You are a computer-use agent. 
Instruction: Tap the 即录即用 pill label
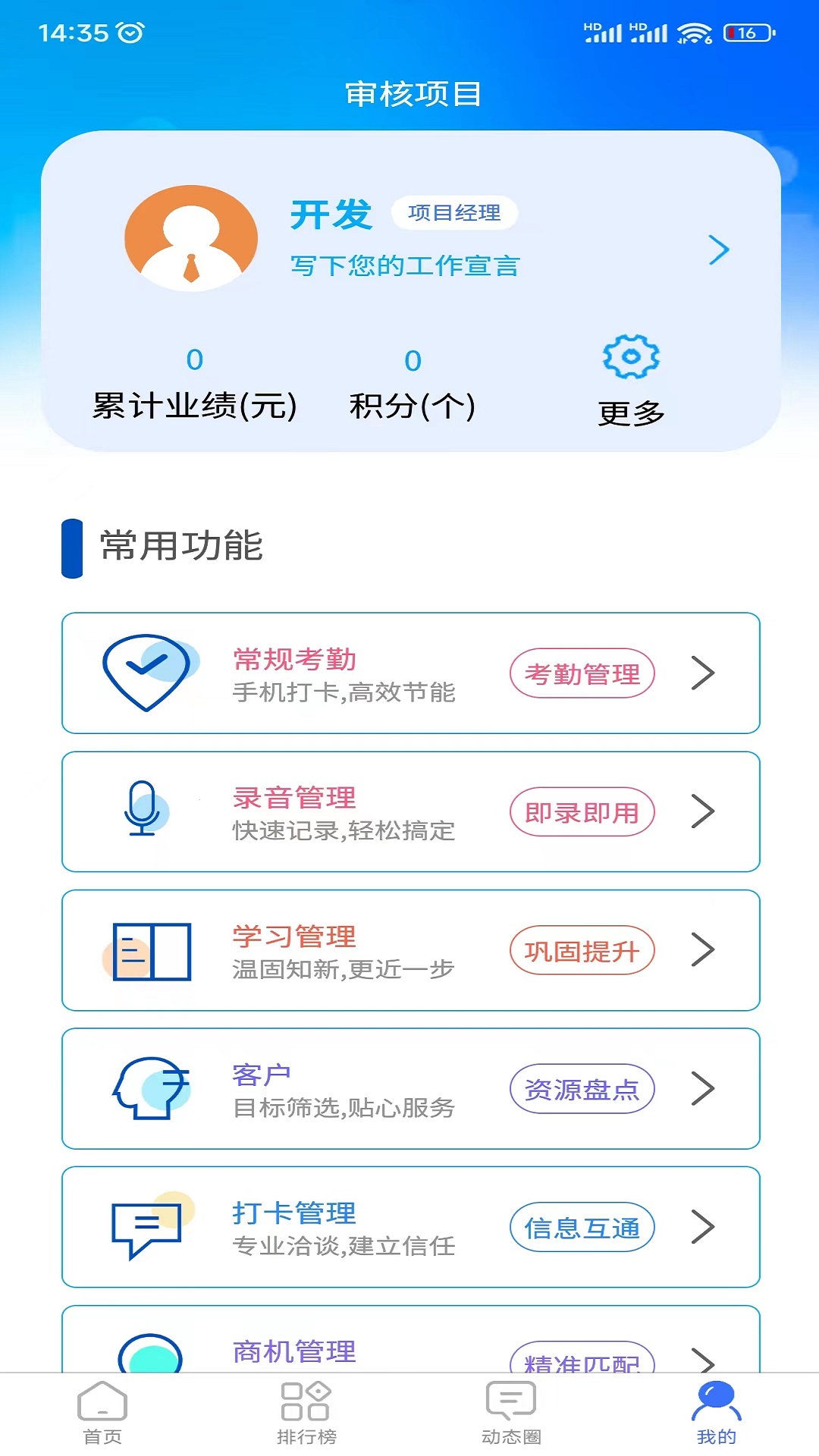[x=581, y=811]
